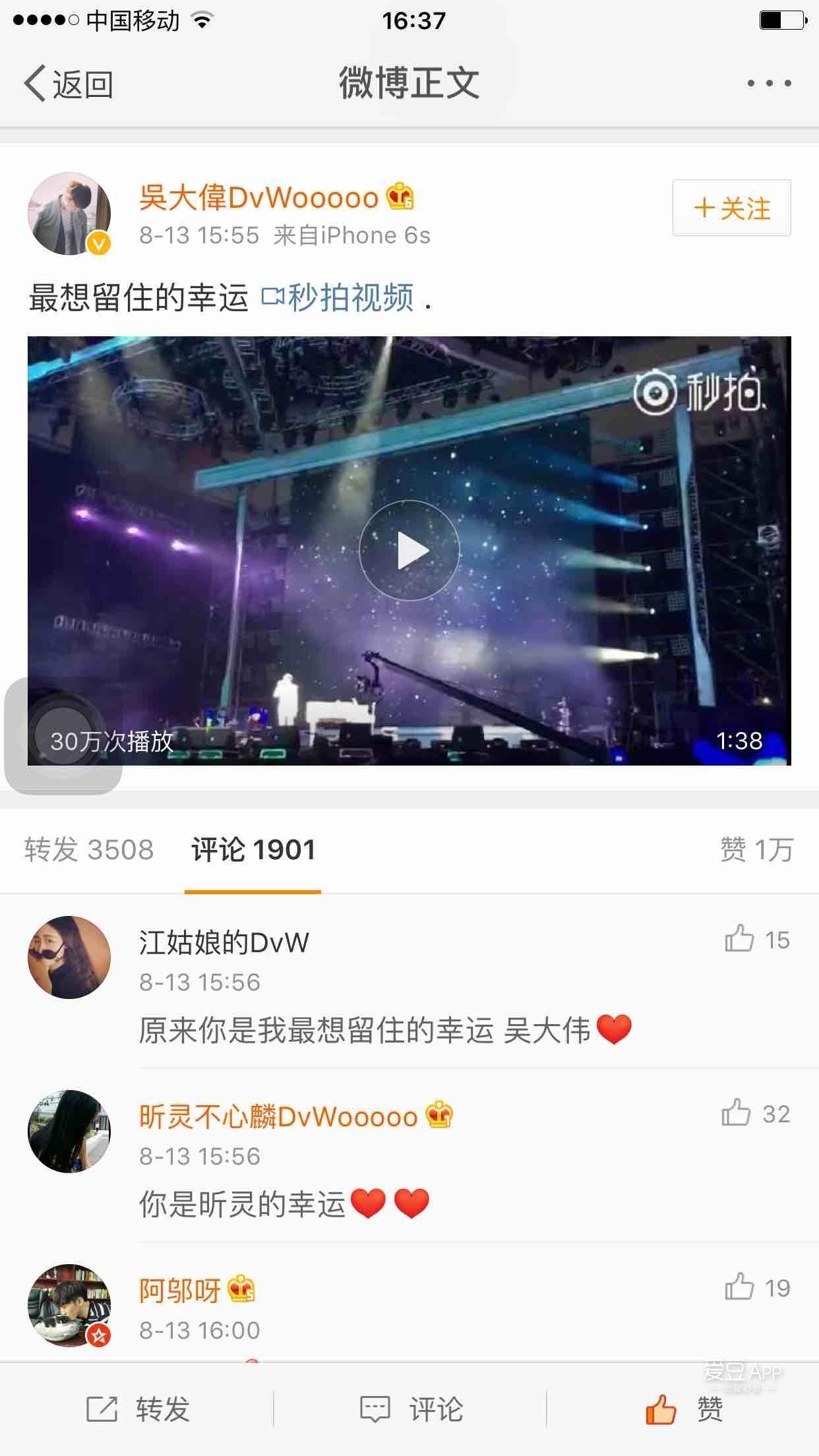Open 江姑娘的DvW's avatar
819x1456 pixels.
pos(69,957)
